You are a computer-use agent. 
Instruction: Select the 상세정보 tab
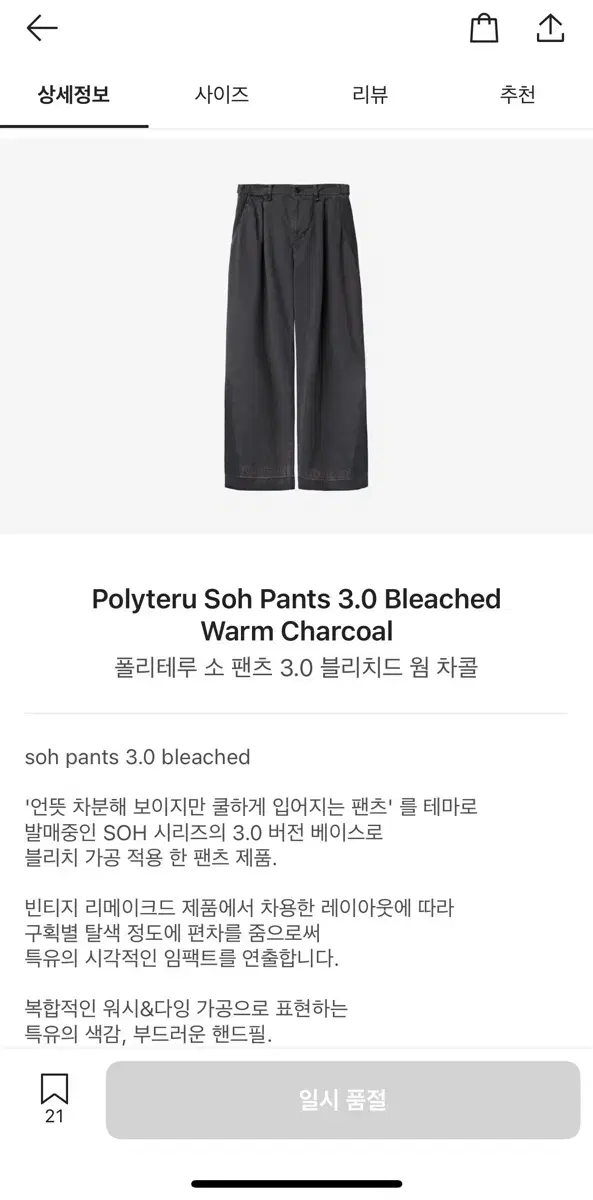pyautogui.click(x=74, y=96)
